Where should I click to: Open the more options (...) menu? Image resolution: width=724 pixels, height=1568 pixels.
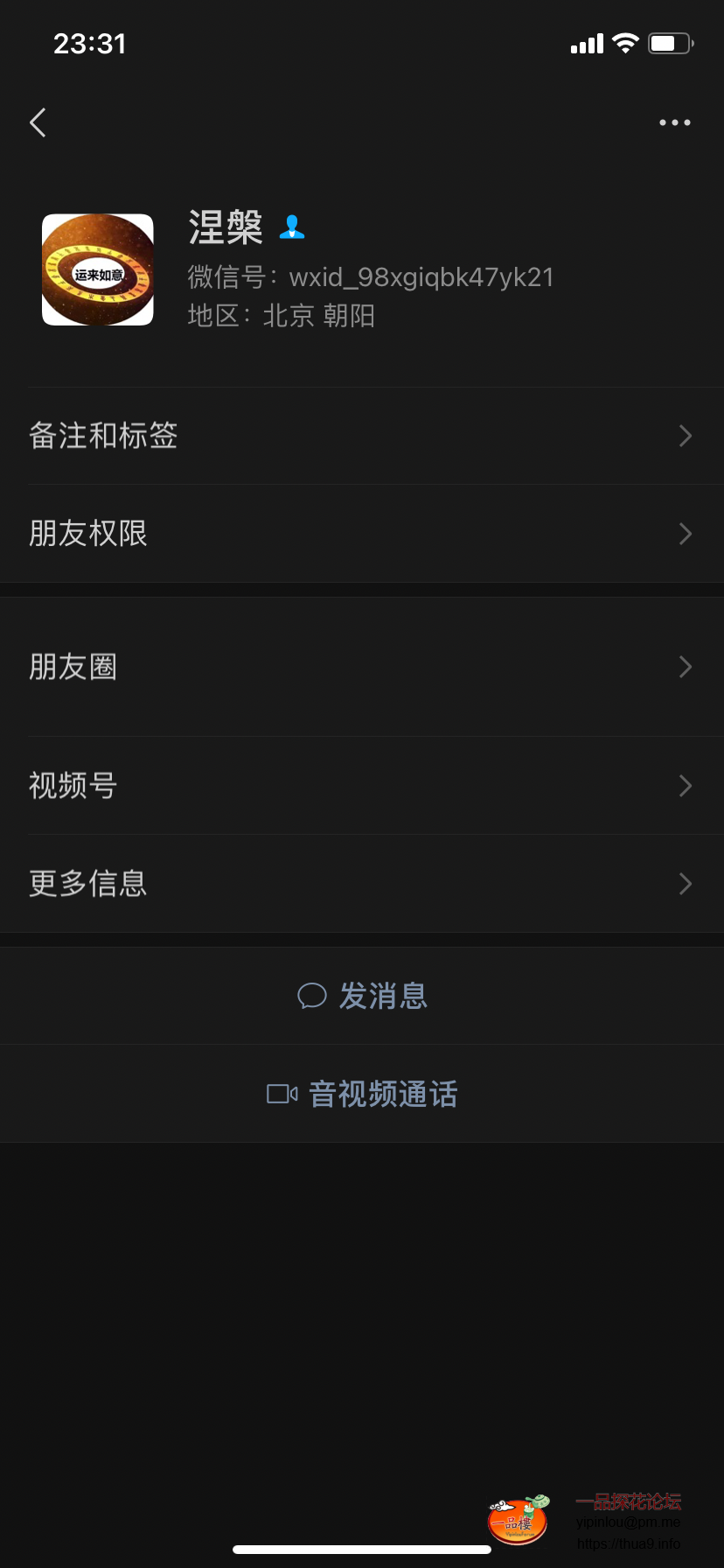pos(674,122)
